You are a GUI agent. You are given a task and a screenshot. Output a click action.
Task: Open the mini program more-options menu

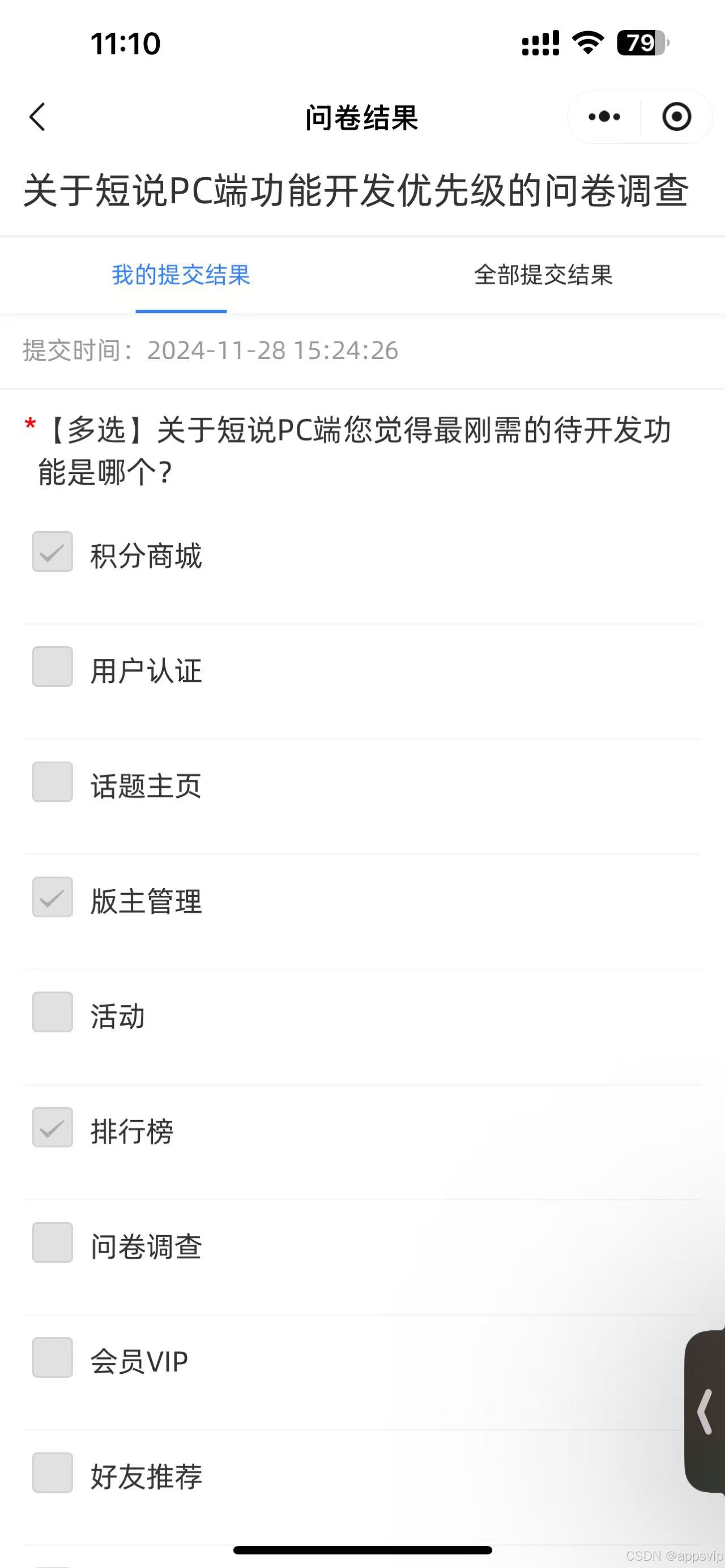604,117
